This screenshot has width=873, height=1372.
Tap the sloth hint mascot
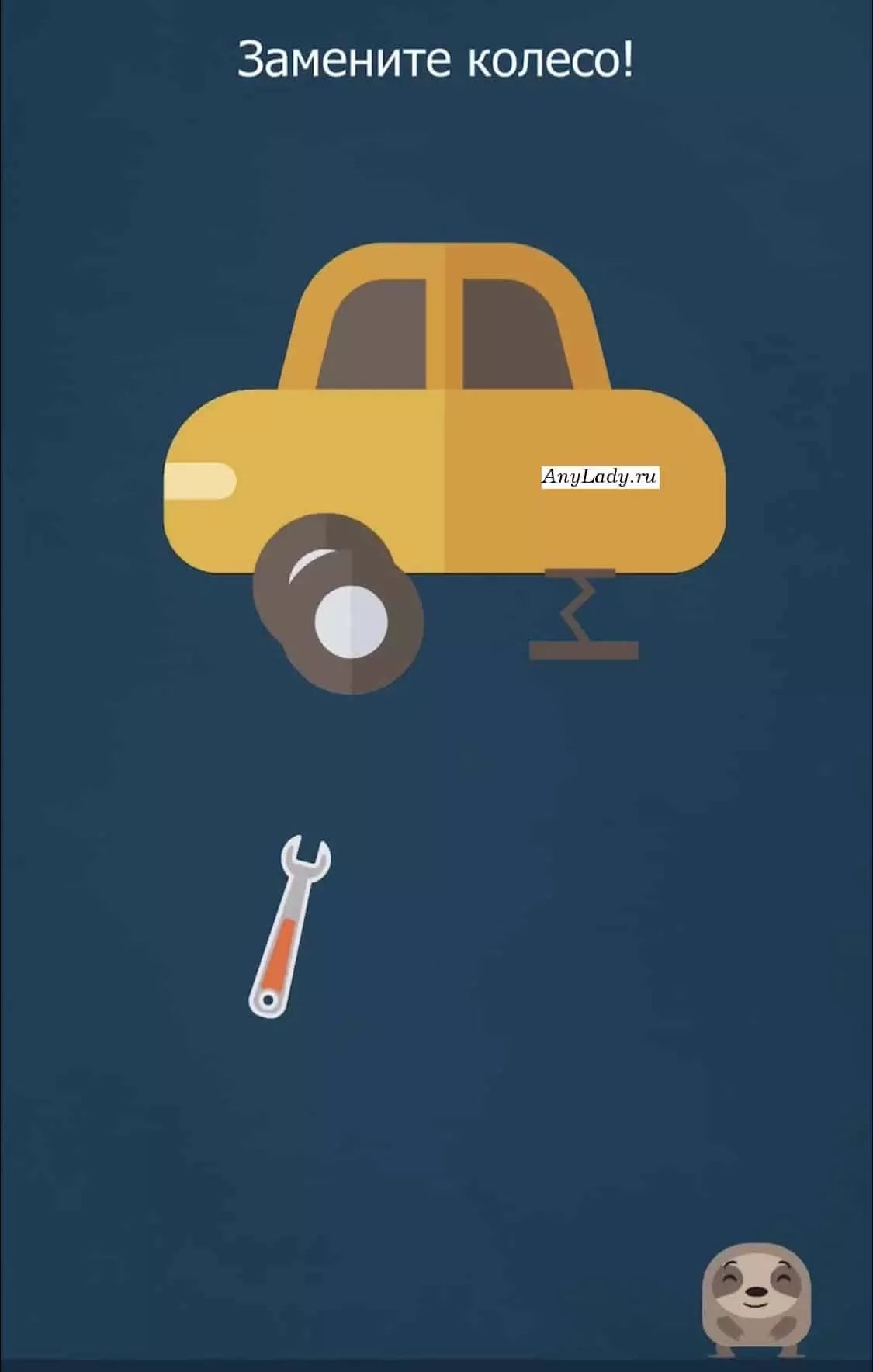click(756, 1311)
